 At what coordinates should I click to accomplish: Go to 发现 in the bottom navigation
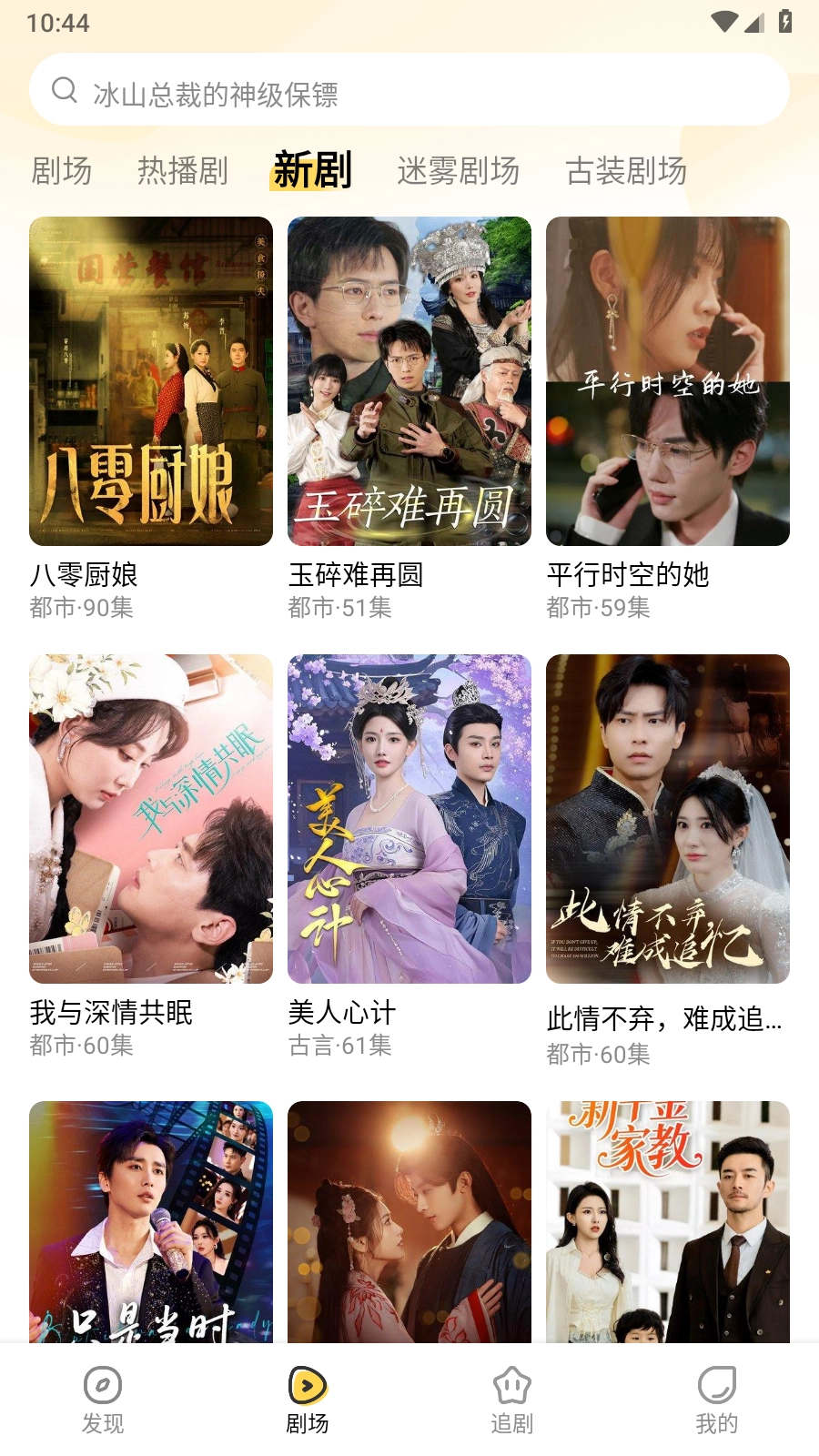[103, 1400]
